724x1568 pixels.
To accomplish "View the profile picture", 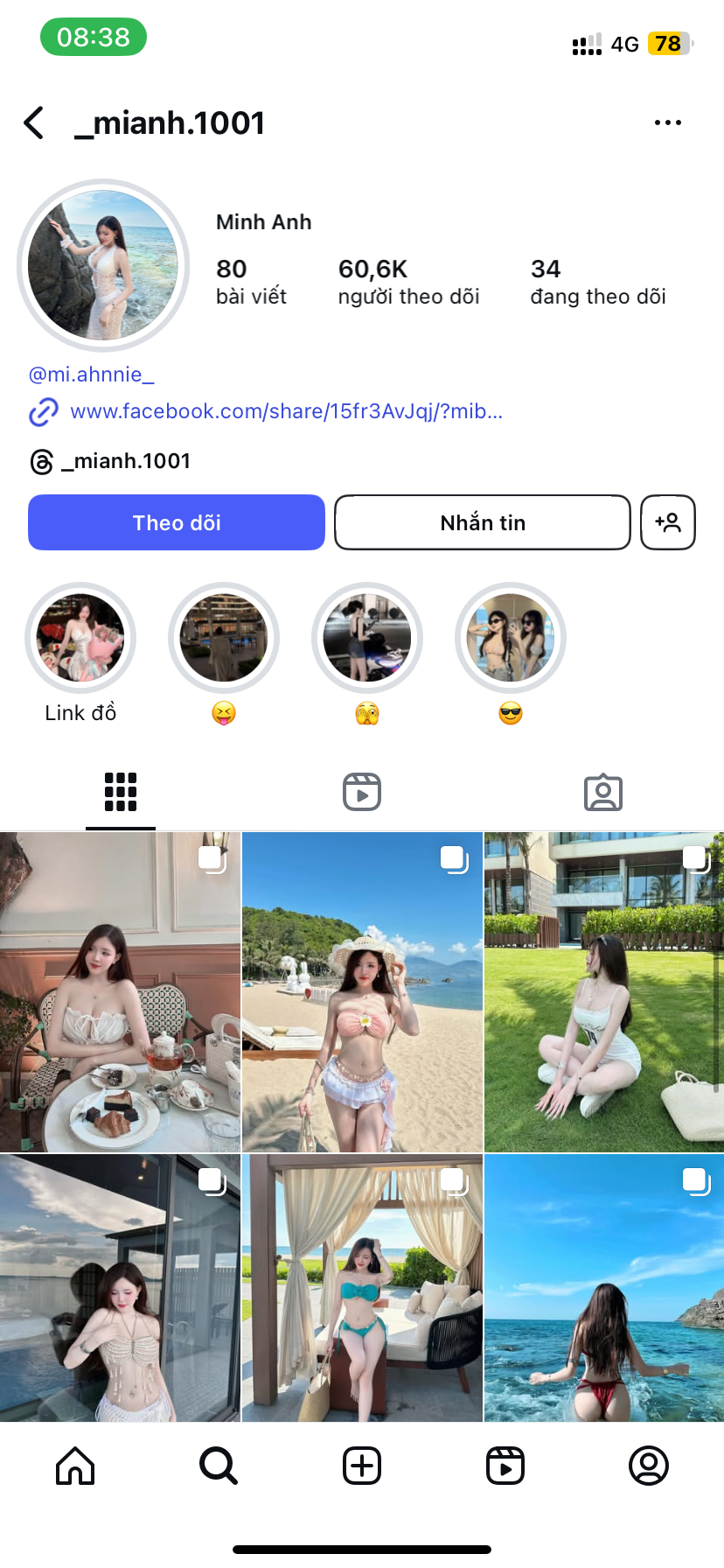I will click(x=103, y=265).
